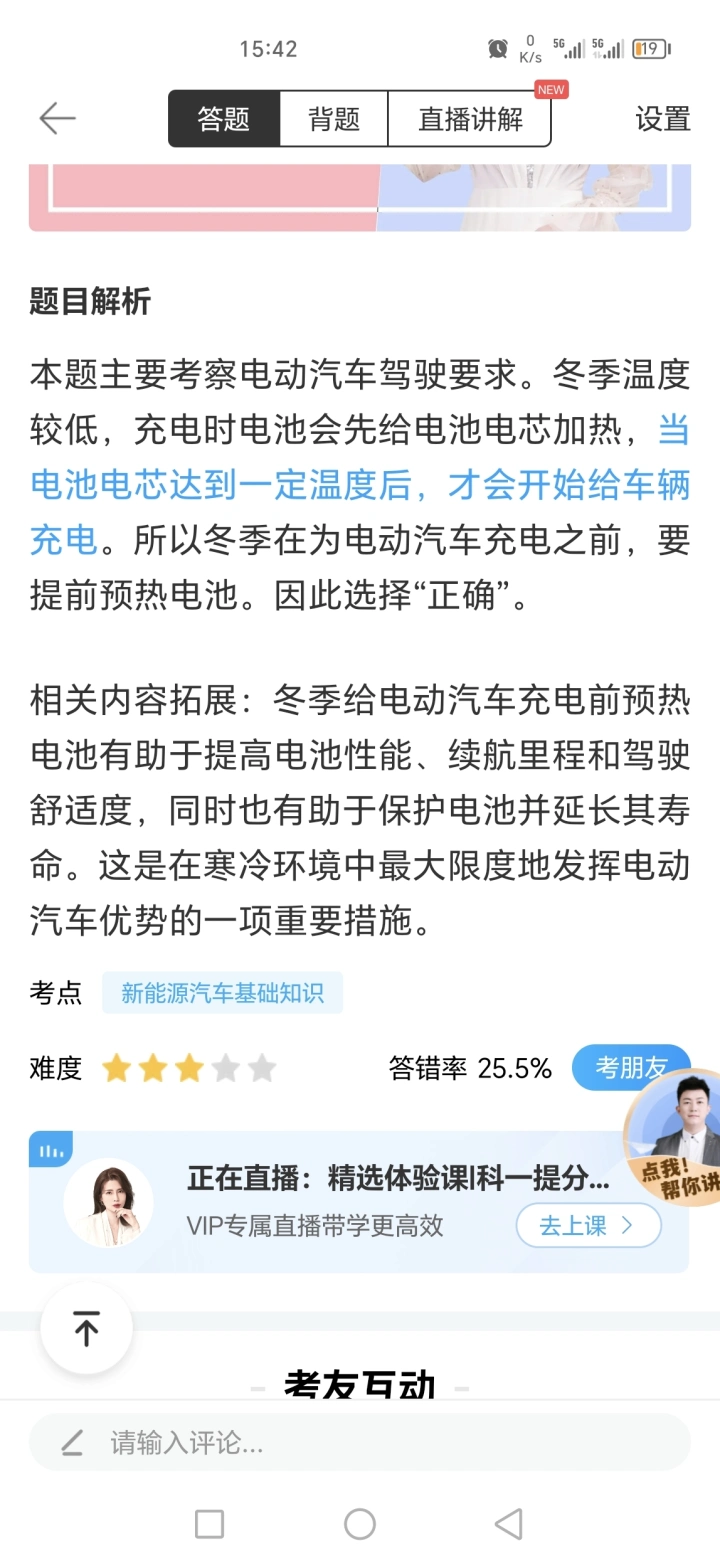
Task: Switch to the 答题 tab
Action: pyautogui.click(x=224, y=119)
